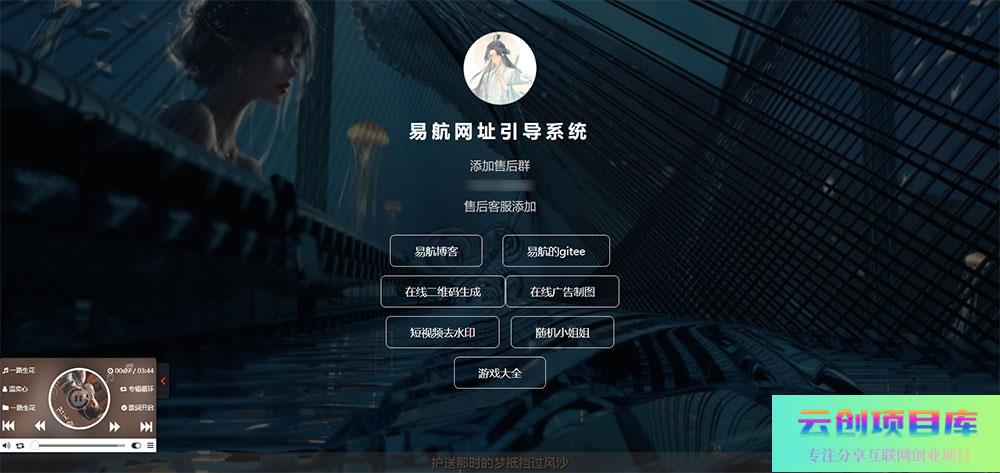Open 在线二维码生成 tool
Viewport: 1000px width, 473px height.
(x=442, y=292)
